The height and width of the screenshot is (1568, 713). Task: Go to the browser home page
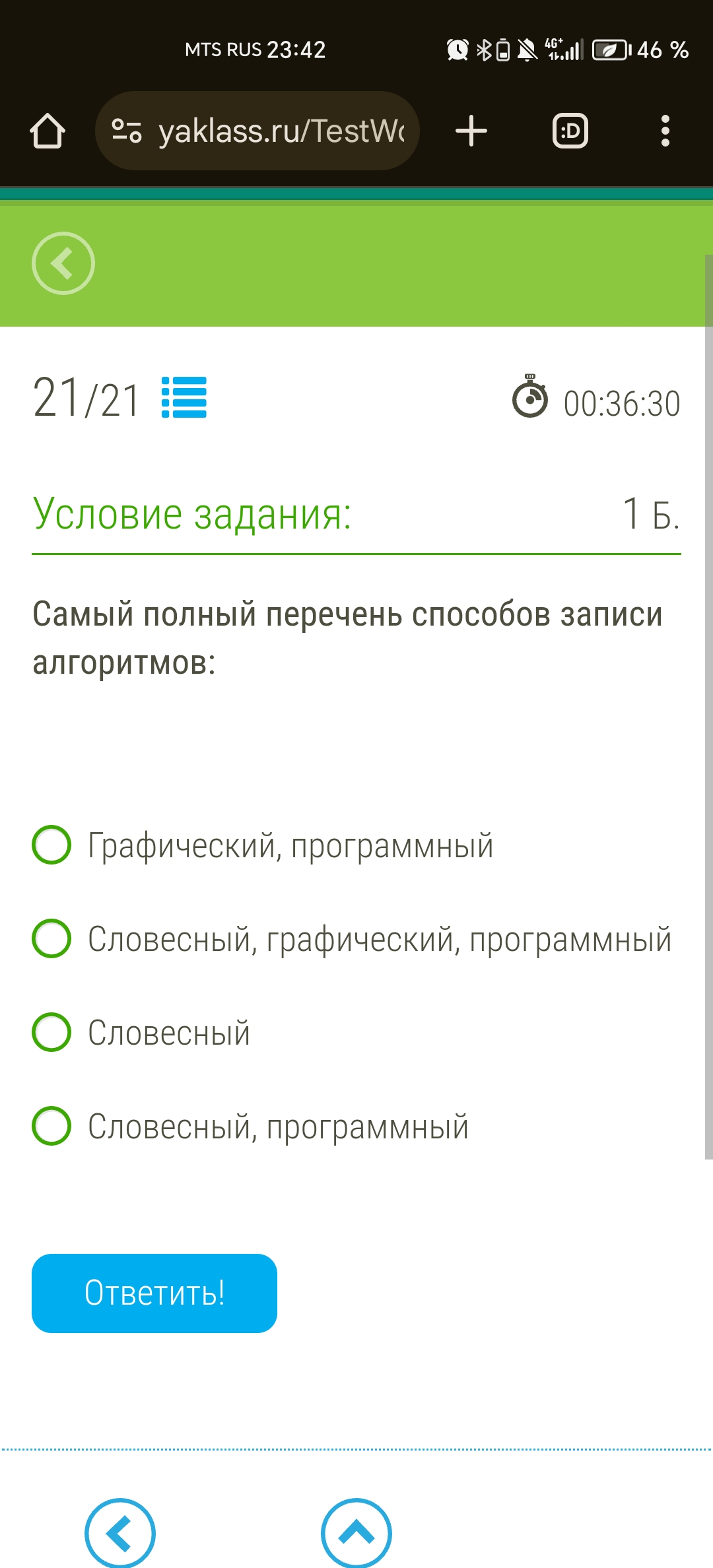point(48,131)
